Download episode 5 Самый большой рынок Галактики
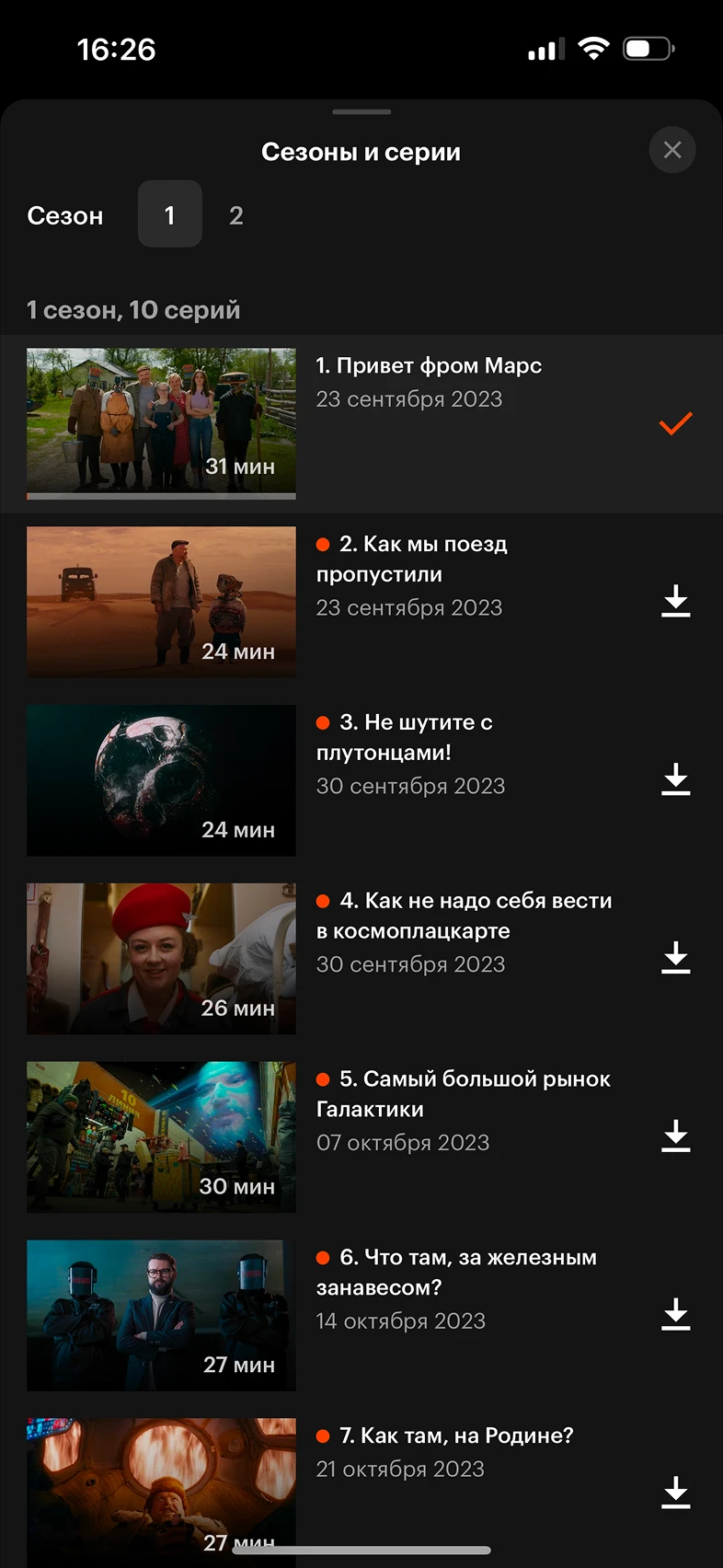 point(675,1136)
